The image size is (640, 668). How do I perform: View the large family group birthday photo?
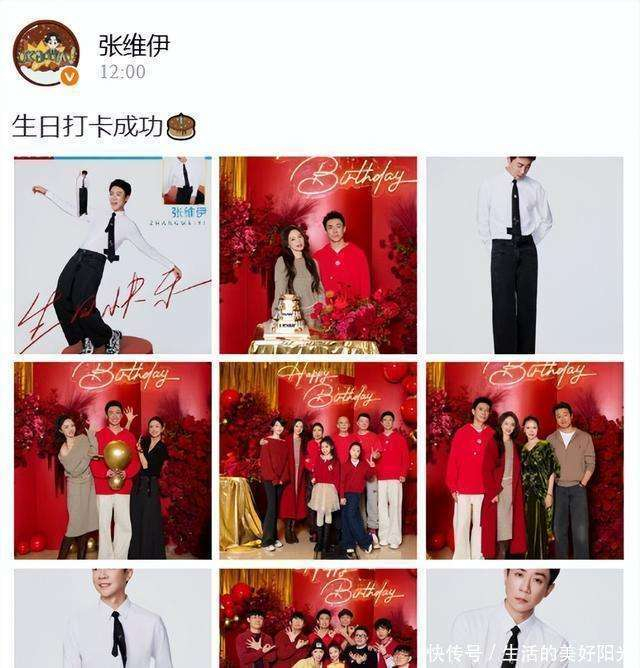coord(318,459)
